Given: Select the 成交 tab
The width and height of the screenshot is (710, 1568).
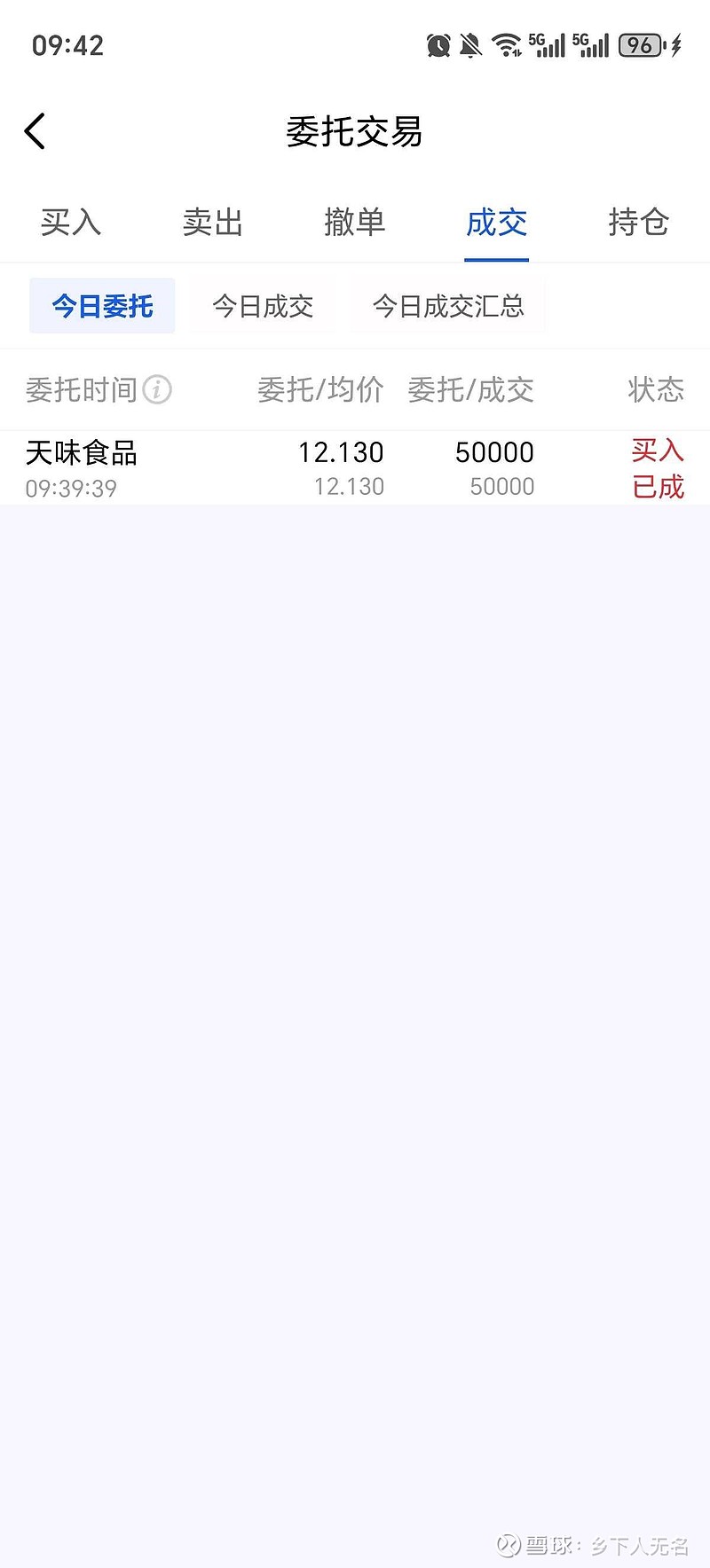Looking at the screenshot, I should (x=496, y=222).
